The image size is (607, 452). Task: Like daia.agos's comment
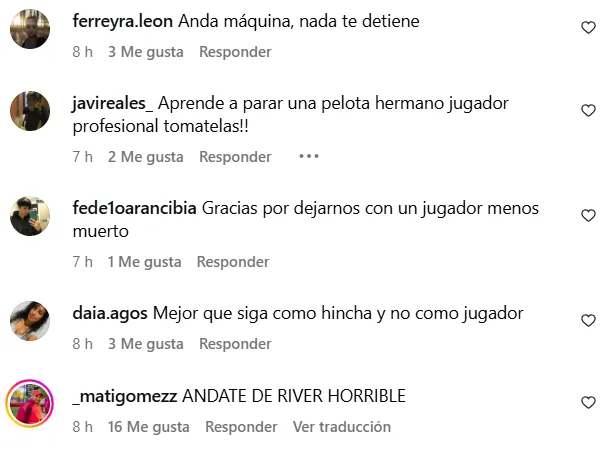(x=588, y=320)
